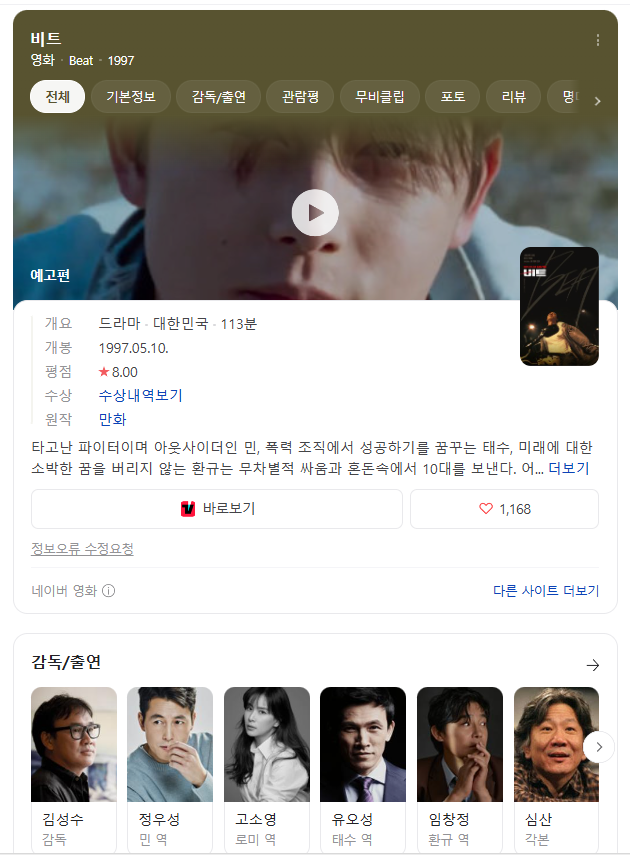Switch to the 리뷰 tab
Screen dimensions: 630x855
click(513, 97)
